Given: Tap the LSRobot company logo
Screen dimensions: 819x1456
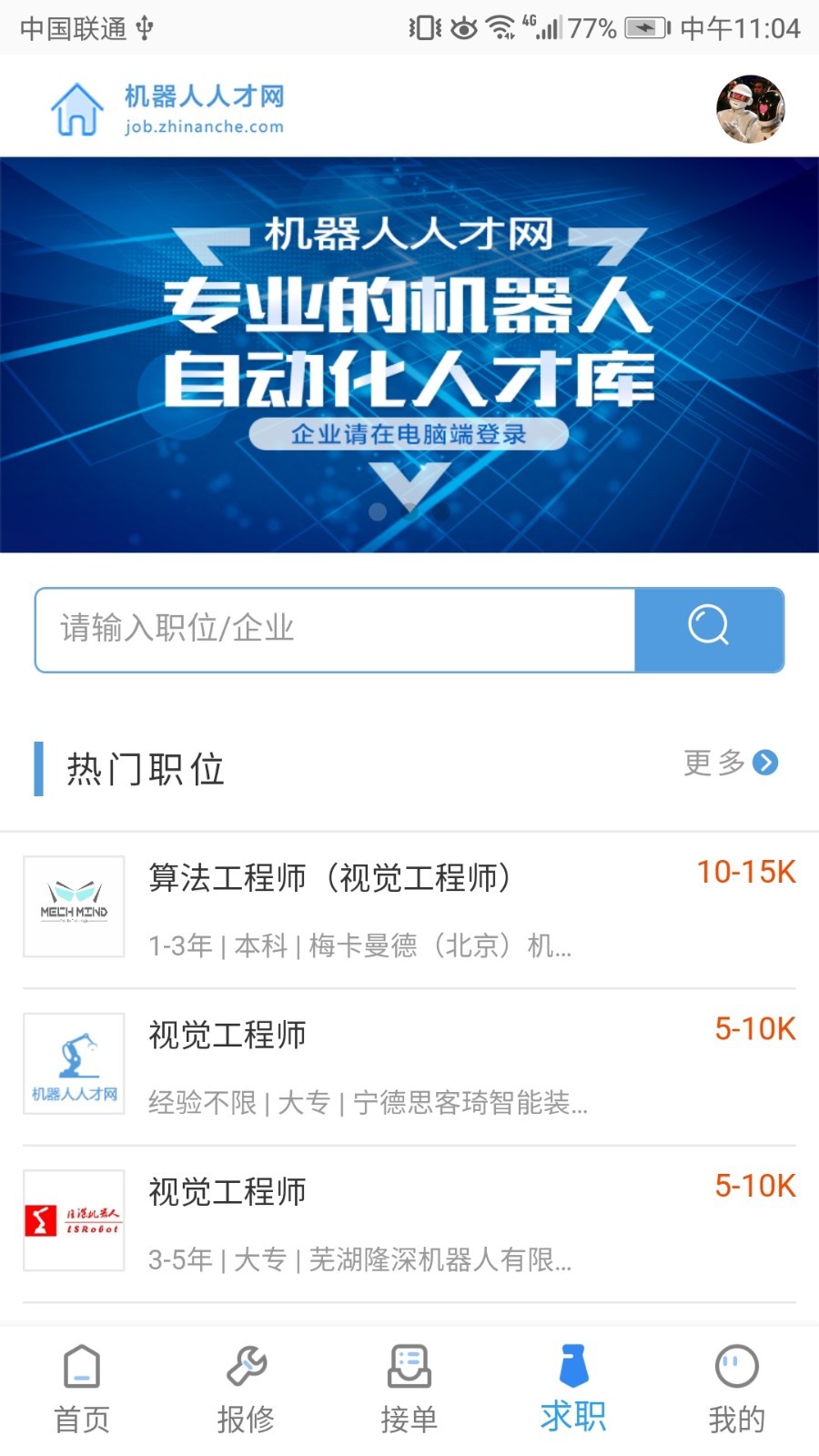Looking at the screenshot, I should point(73,1221).
